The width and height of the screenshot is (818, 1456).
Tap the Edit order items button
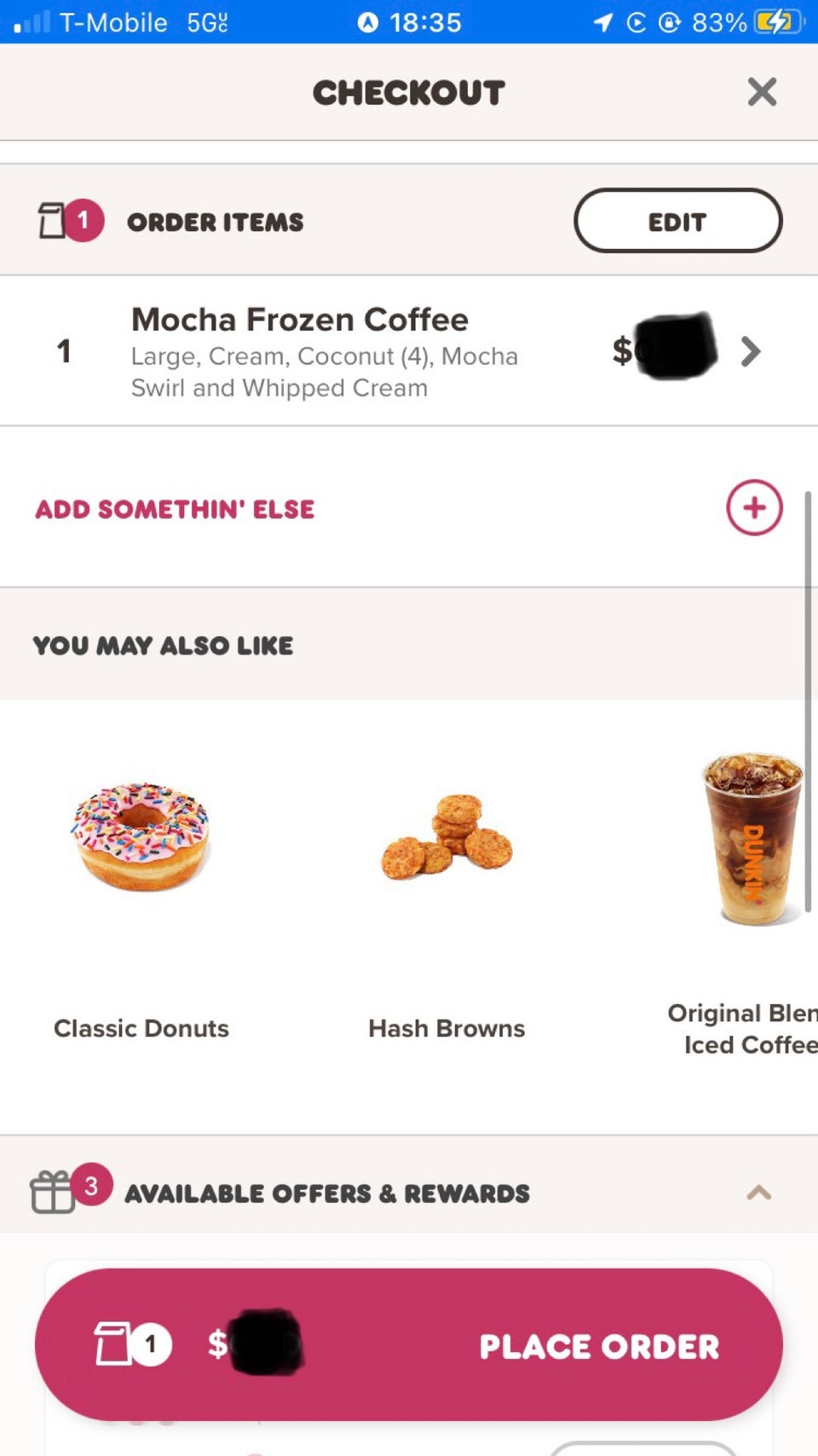(677, 221)
